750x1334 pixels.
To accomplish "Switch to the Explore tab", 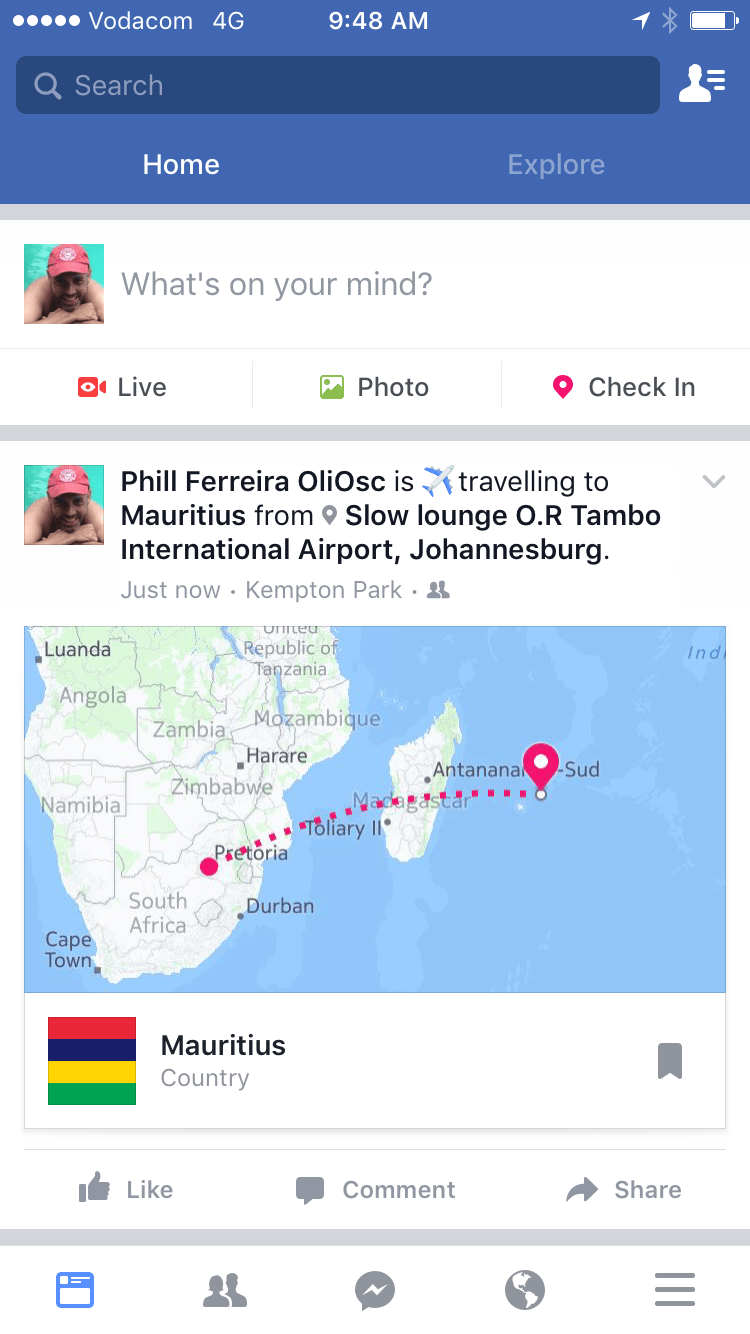I will point(556,165).
